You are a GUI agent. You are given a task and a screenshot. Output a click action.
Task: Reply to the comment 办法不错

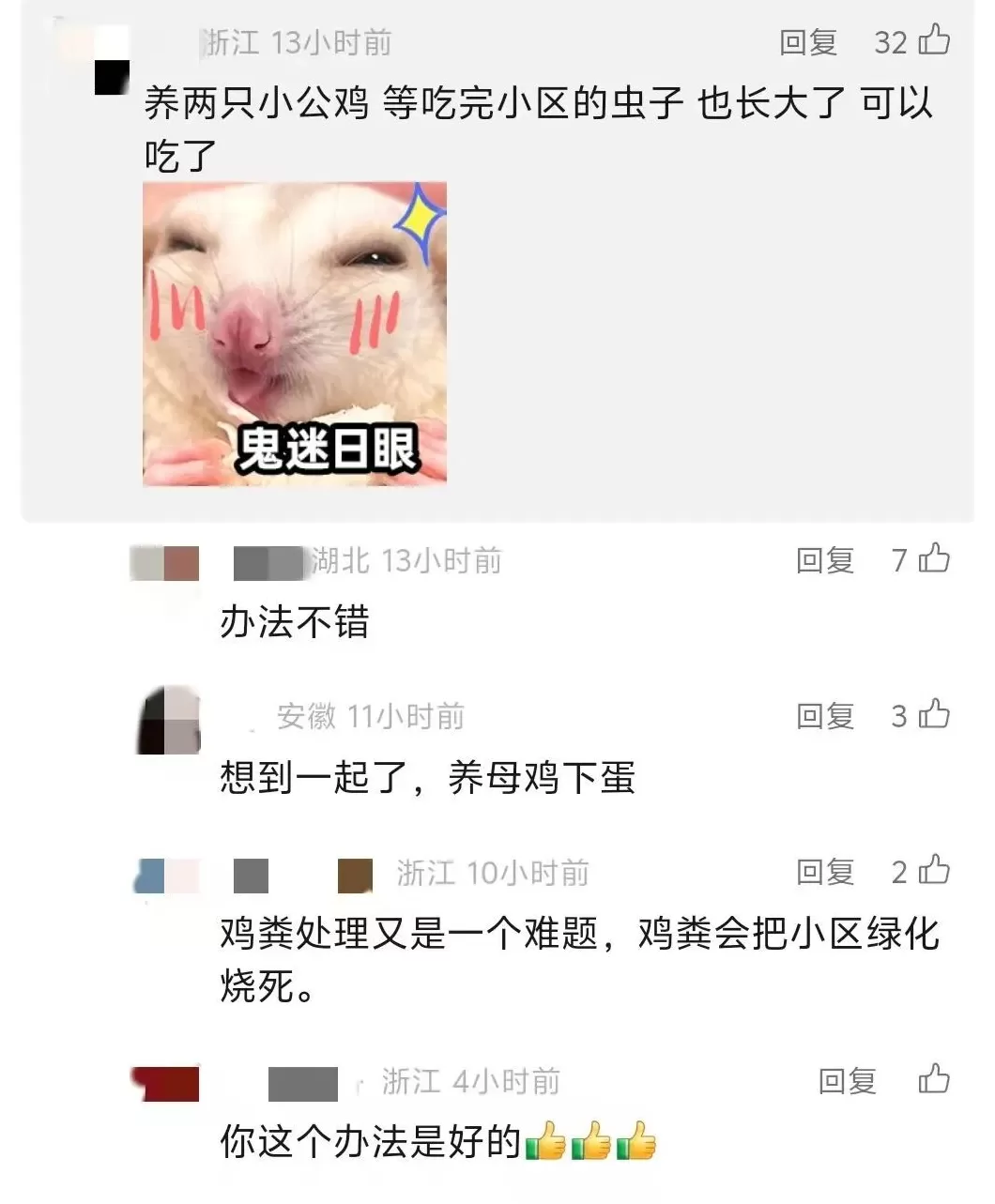click(x=825, y=560)
